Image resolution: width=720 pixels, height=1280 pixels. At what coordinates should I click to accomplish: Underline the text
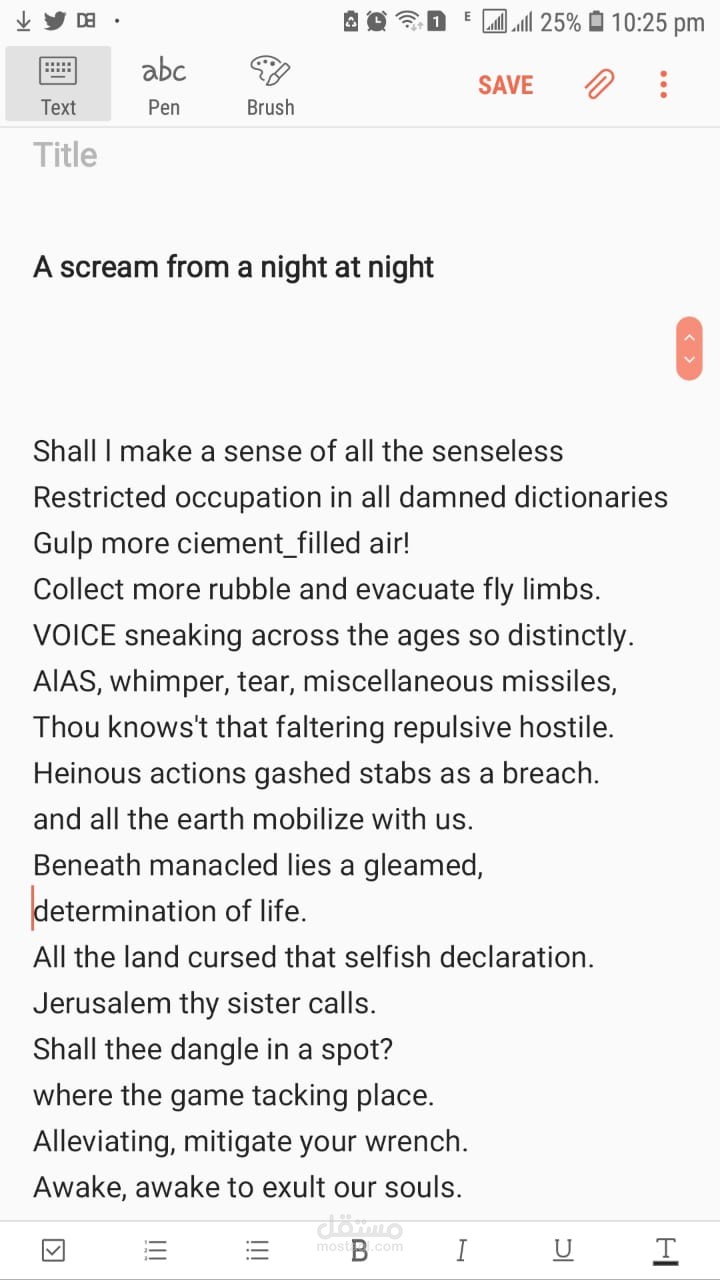pyautogui.click(x=563, y=1249)
